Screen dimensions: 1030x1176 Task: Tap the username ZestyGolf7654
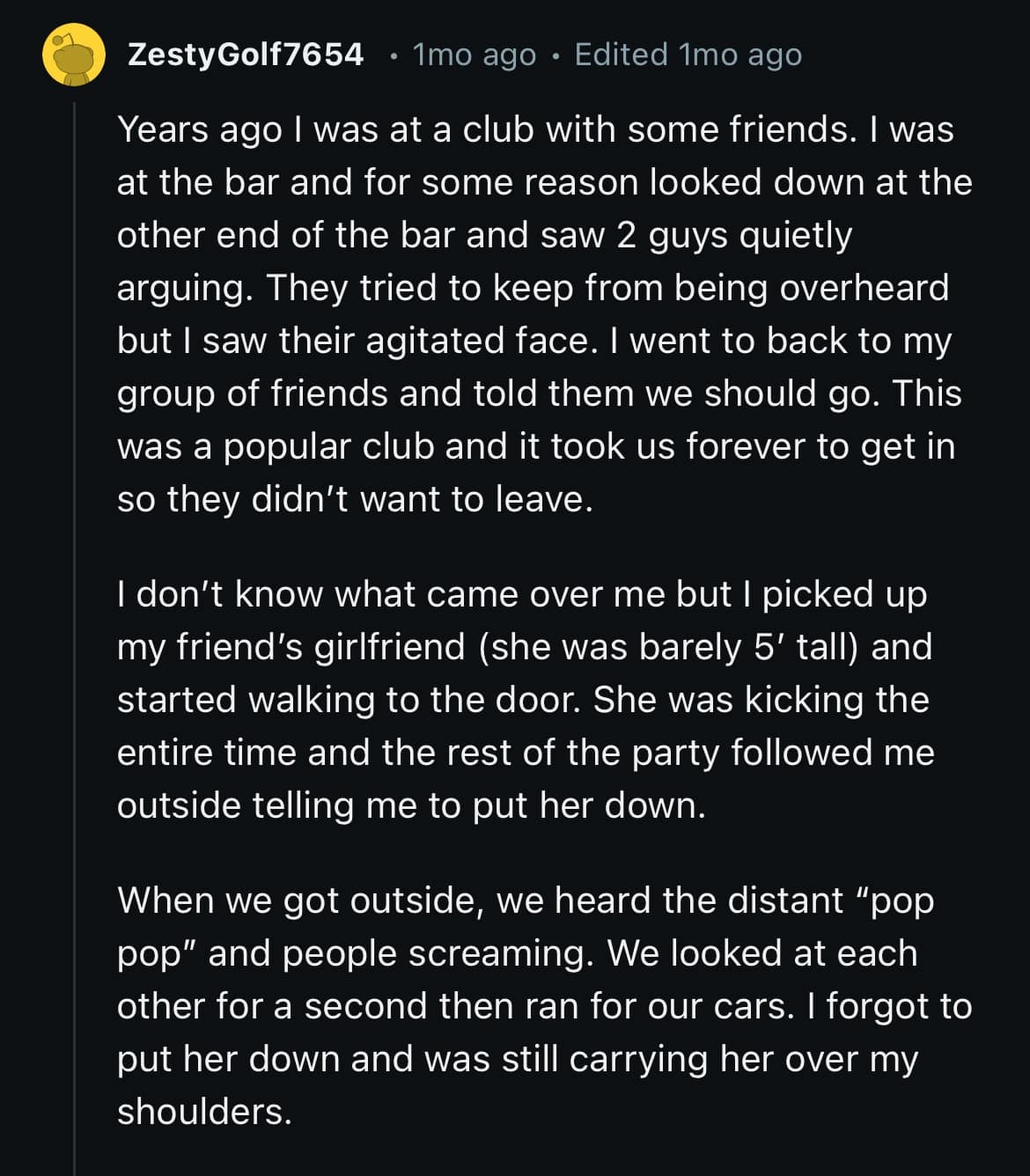(x=245, y=55)
